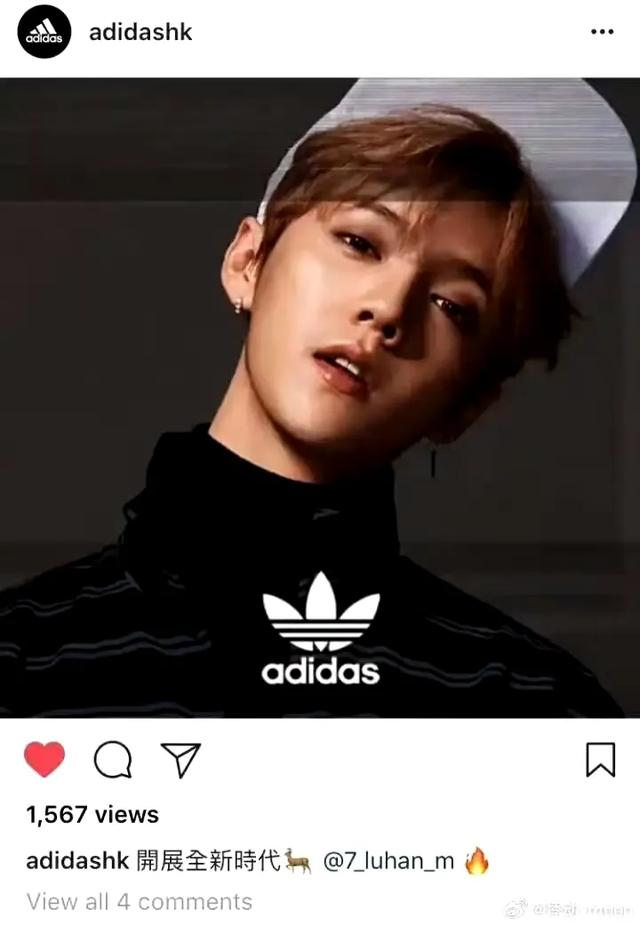Save the post with the bookmark icon
Screen dimensions: 640x926
(x=600, y=760)
